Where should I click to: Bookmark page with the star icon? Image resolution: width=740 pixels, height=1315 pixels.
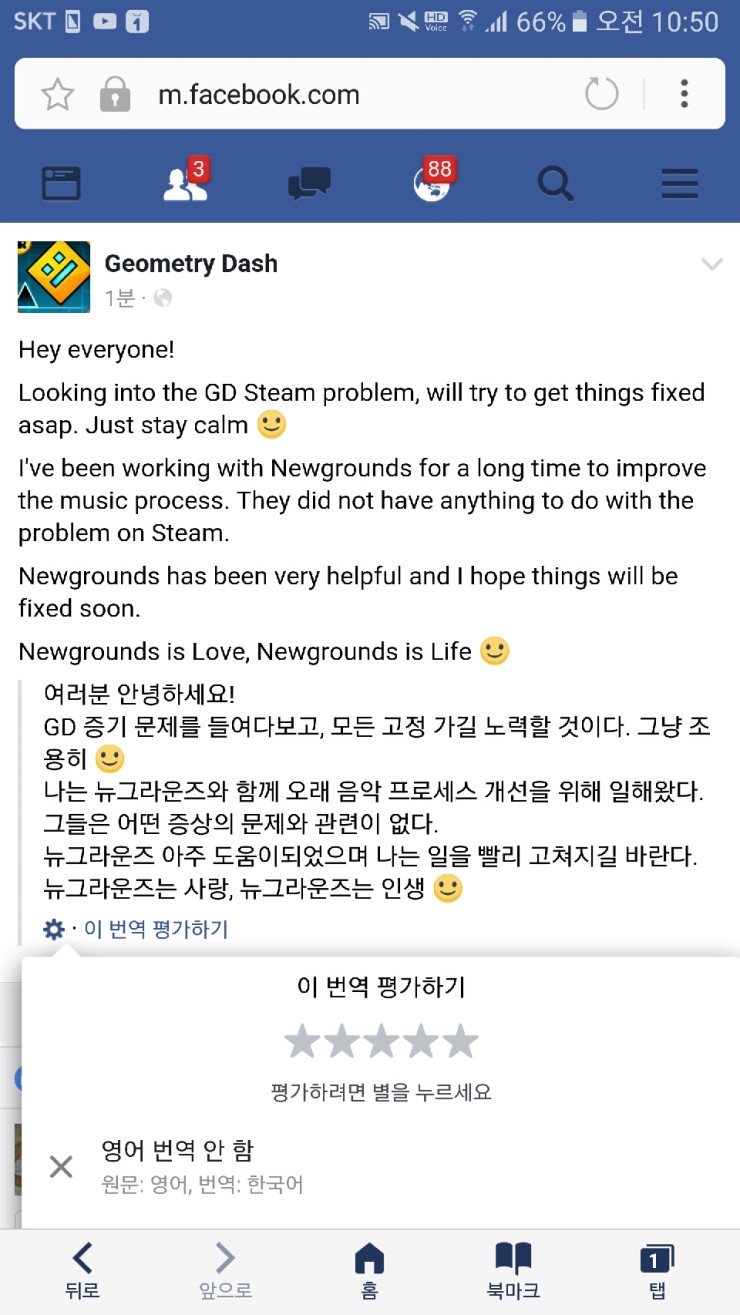(x=58, y=95)
